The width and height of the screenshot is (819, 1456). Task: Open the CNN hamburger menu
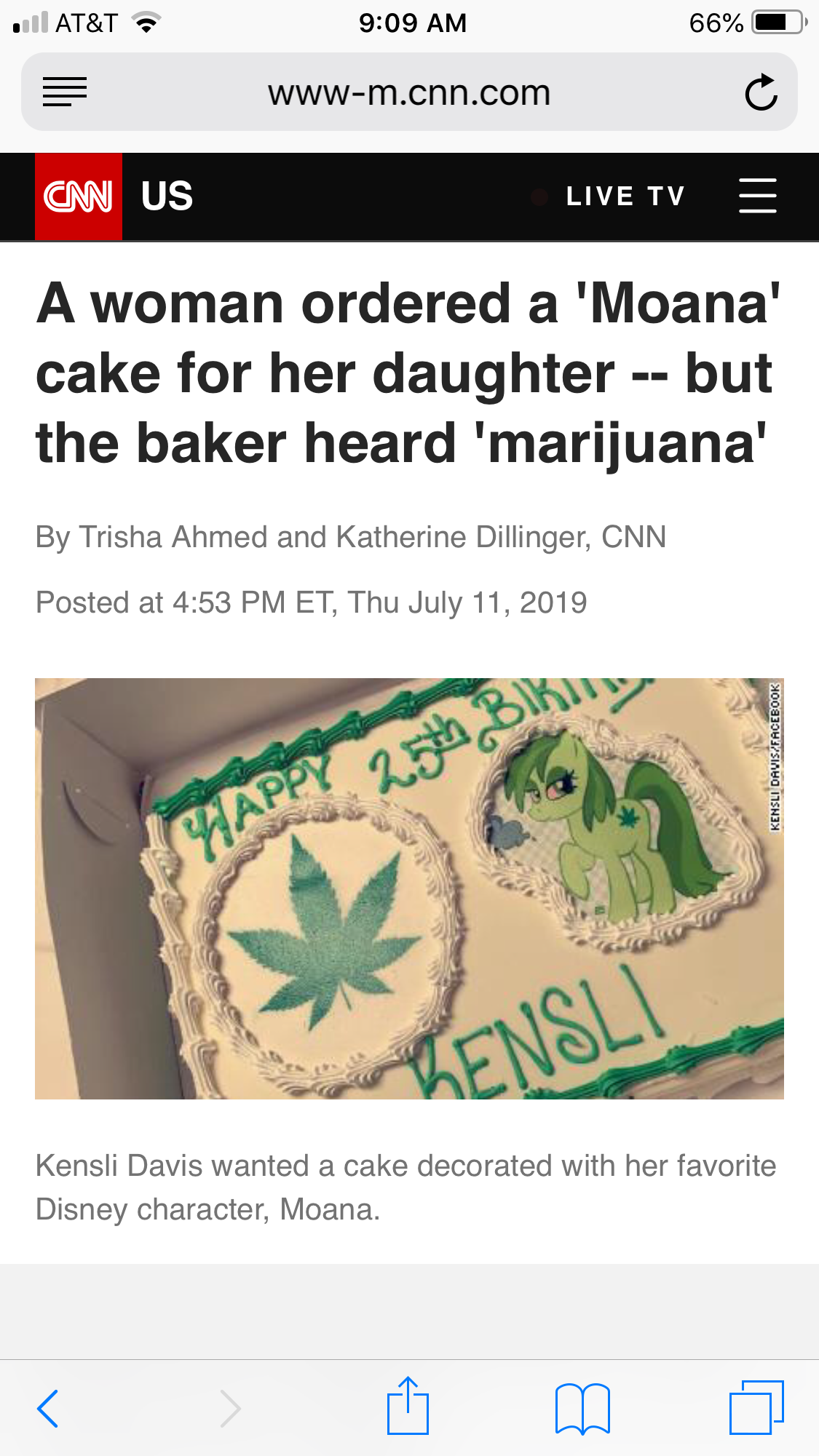[758, 196]
